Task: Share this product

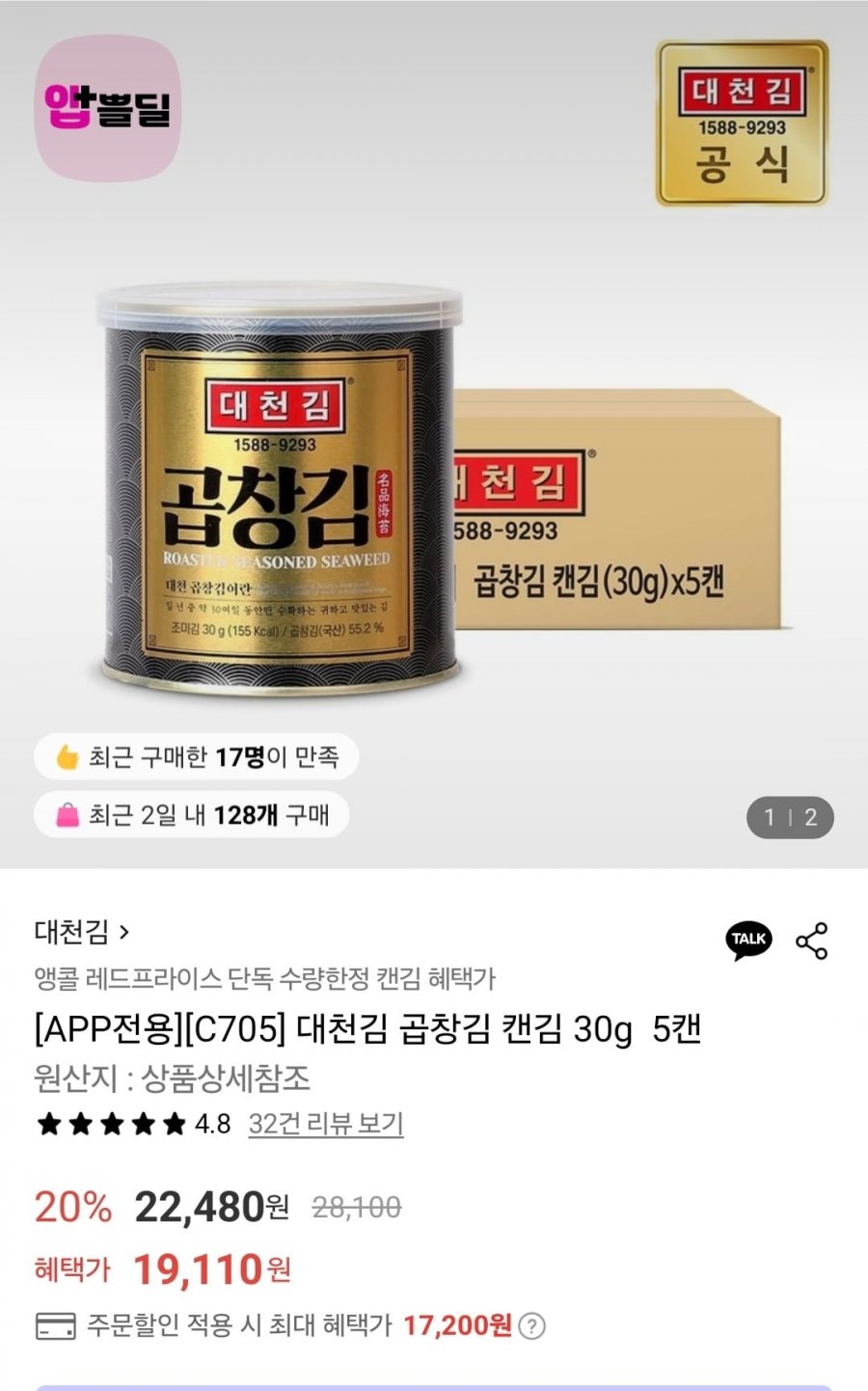Action: coord(812,941)
